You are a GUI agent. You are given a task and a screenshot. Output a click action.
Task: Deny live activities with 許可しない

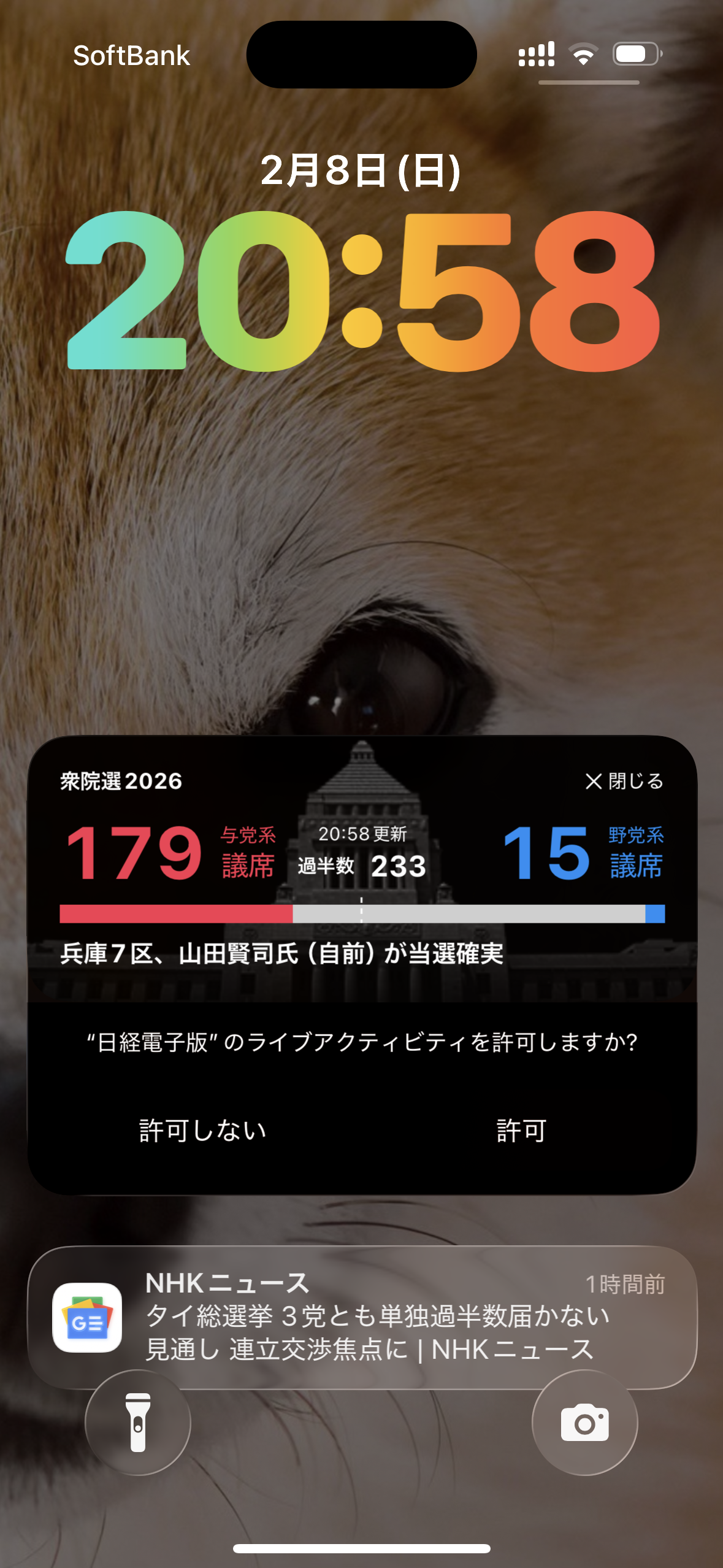pyautogui.click(x=202, y=1131)
